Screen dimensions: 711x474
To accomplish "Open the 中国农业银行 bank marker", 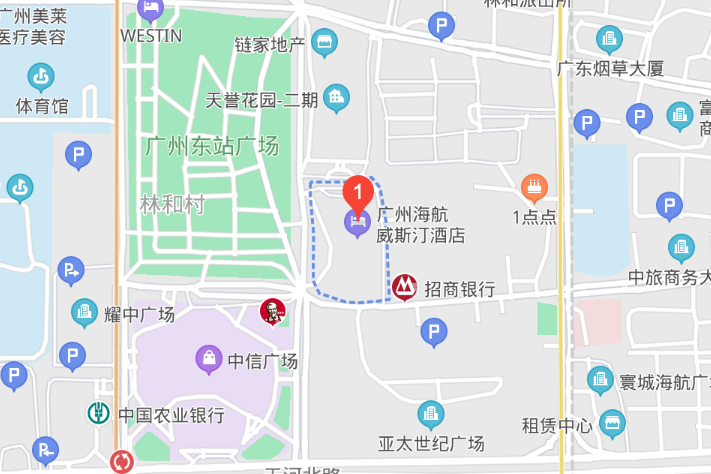I will click(98, 412).
